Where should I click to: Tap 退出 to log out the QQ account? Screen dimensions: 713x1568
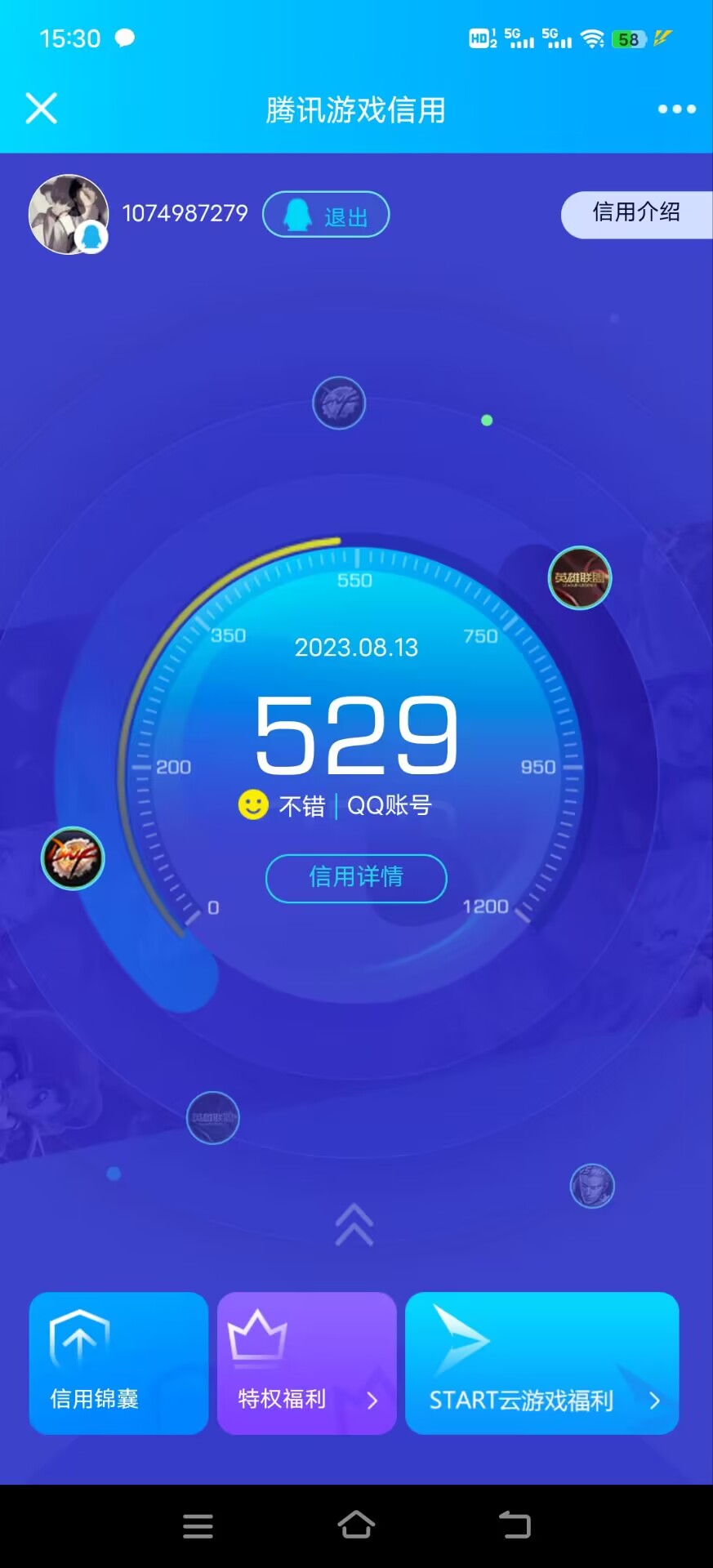click(x=326, y=214)
